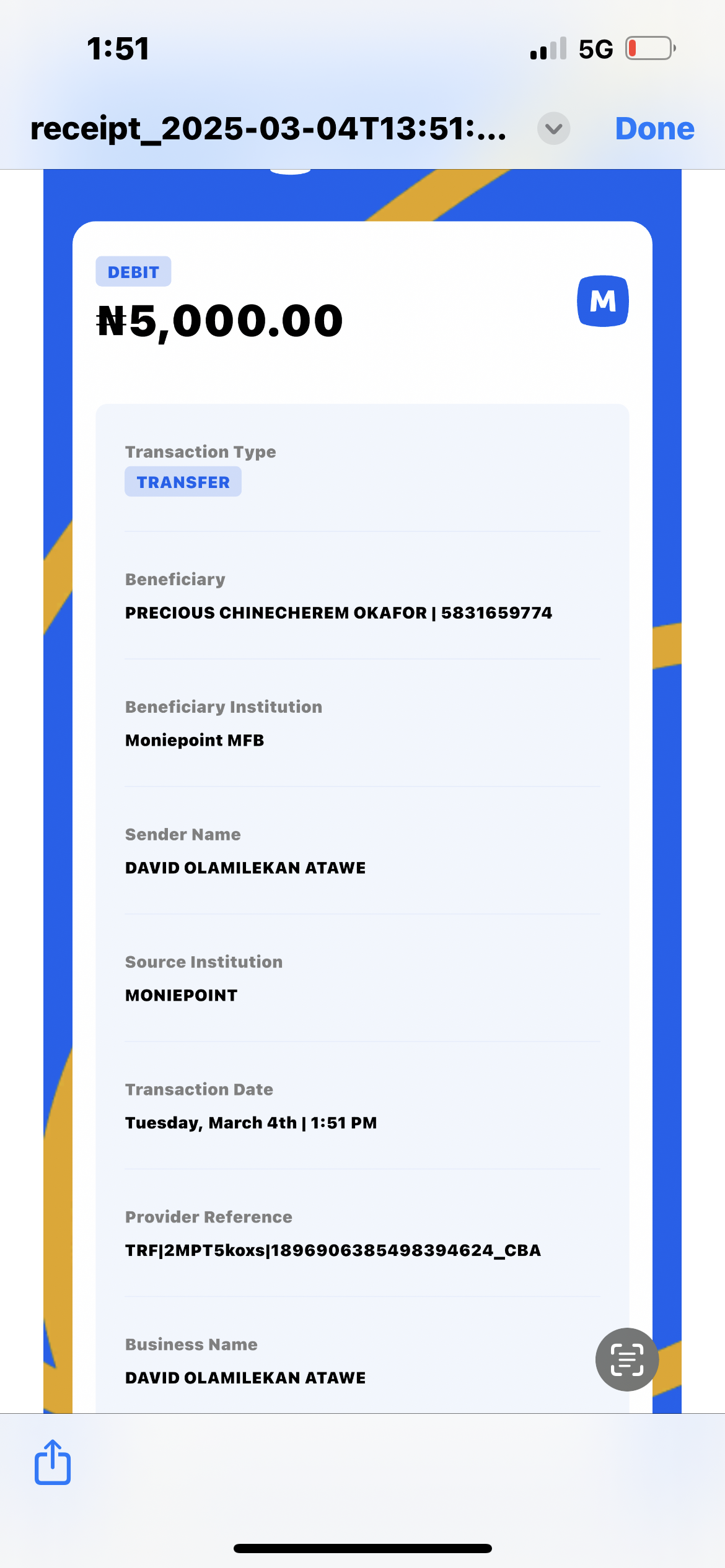Tap Done to close the receipt preview
The image size is (725, 1568).
[x=654, y=129]
